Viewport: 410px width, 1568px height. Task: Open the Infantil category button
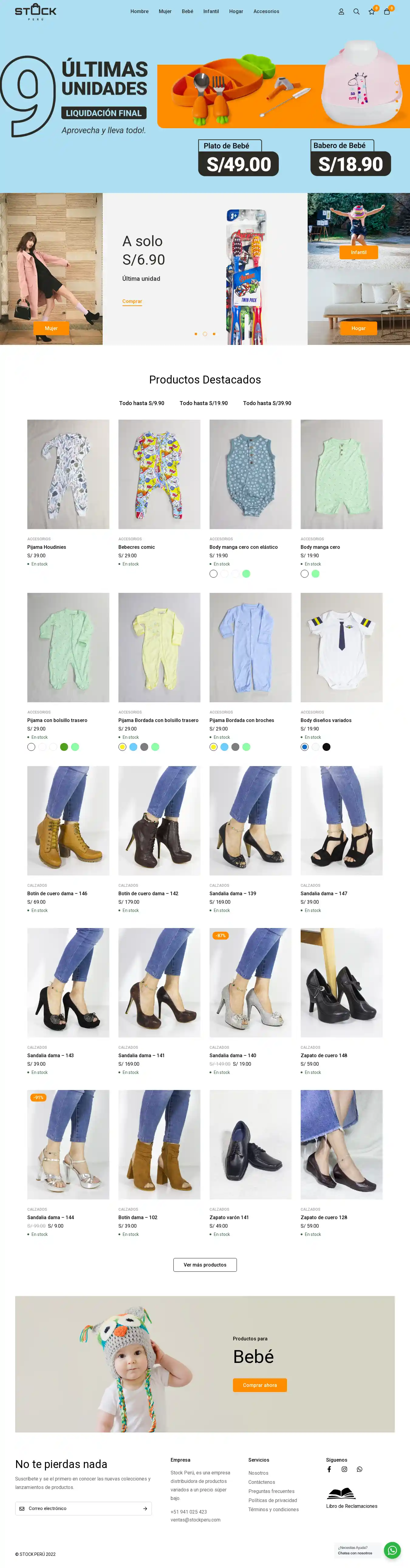tap(358, 252)
